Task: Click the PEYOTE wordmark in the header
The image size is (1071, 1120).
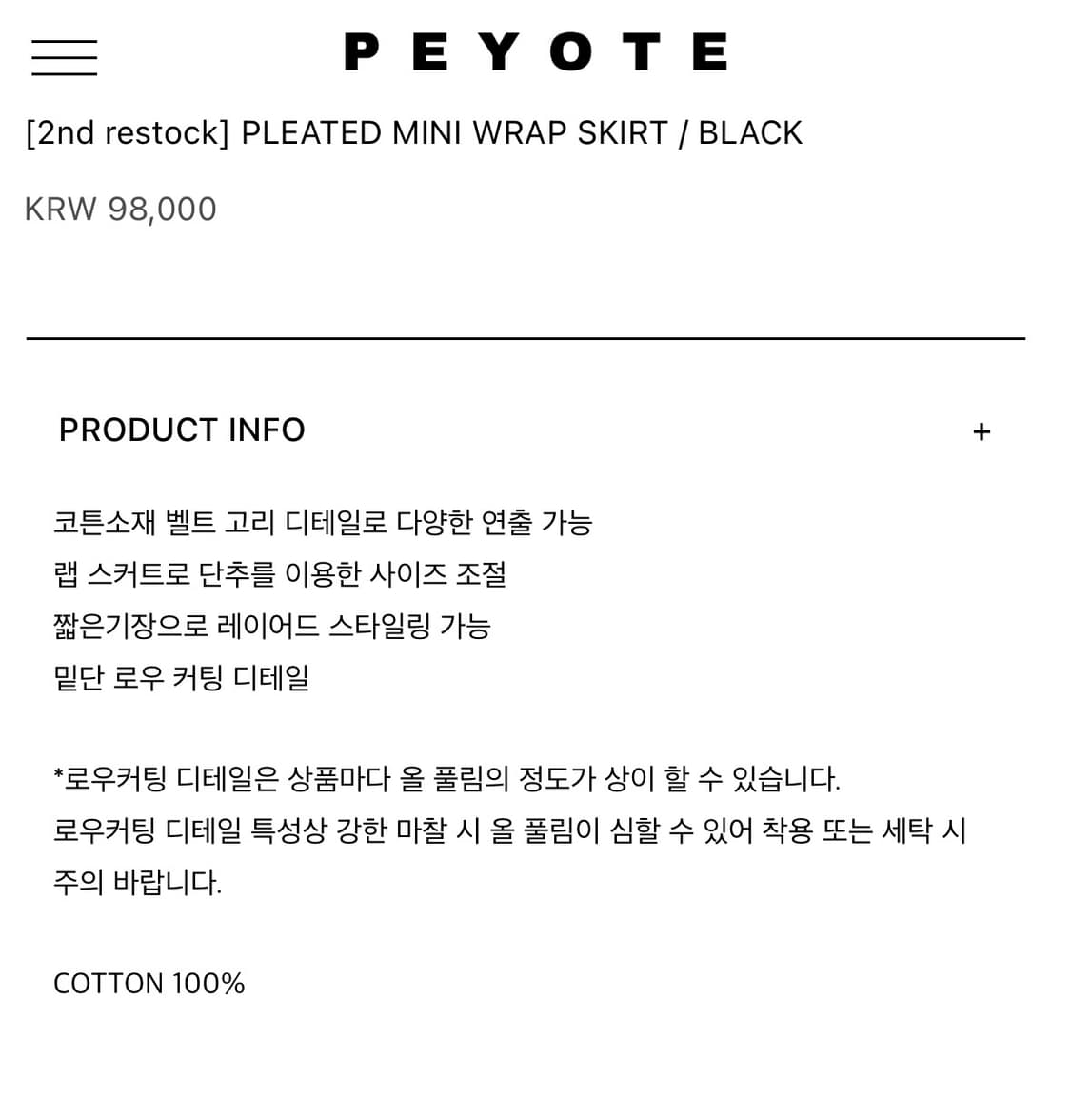Action: click(x=536, y=52)
